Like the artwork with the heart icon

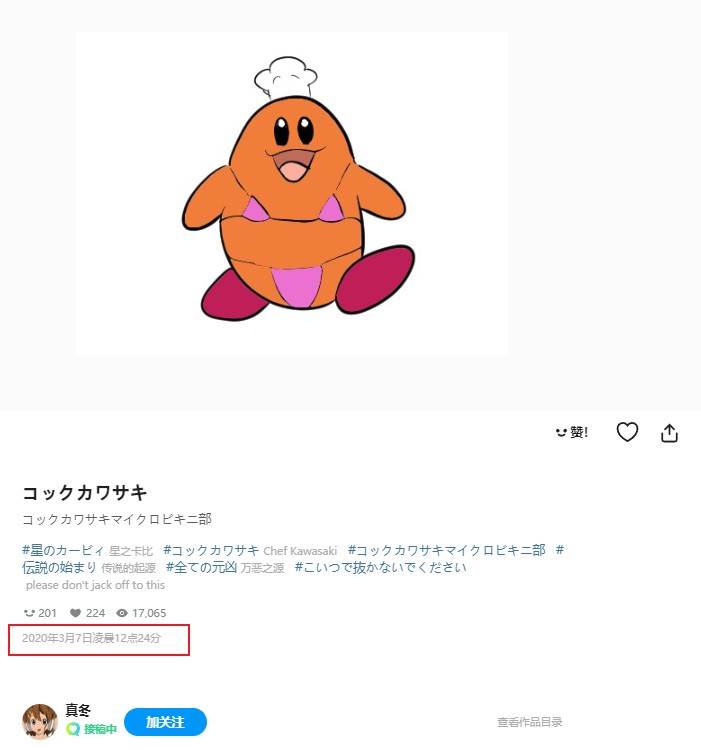click(x=627, y=432)
